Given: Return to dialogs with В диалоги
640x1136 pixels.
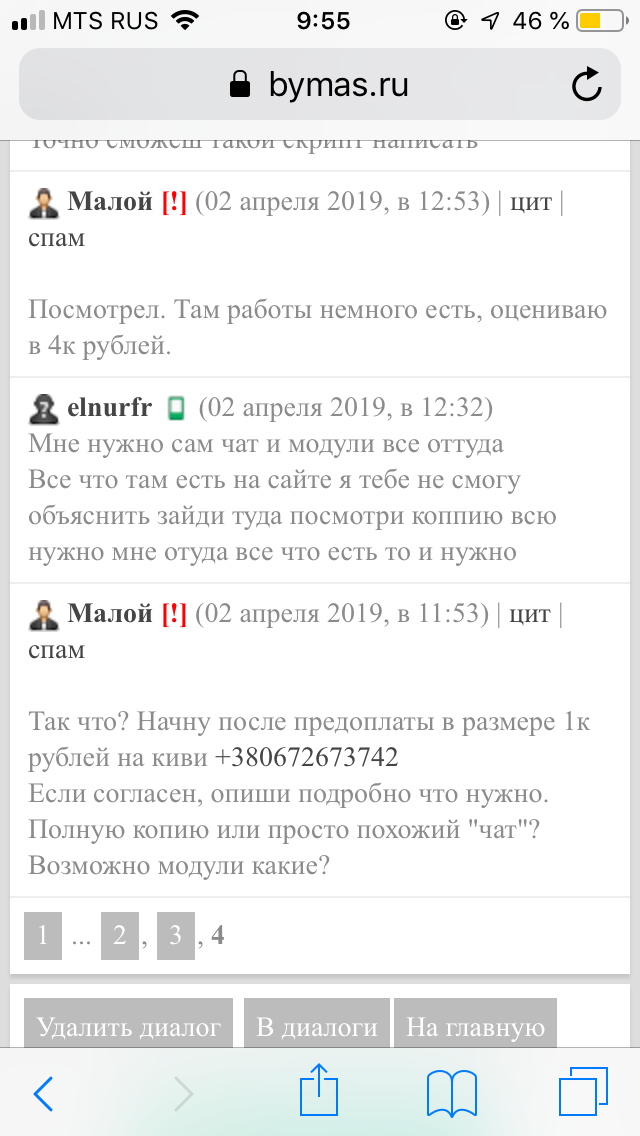Looking at the screenshot, I should (x=317, y=1026).
